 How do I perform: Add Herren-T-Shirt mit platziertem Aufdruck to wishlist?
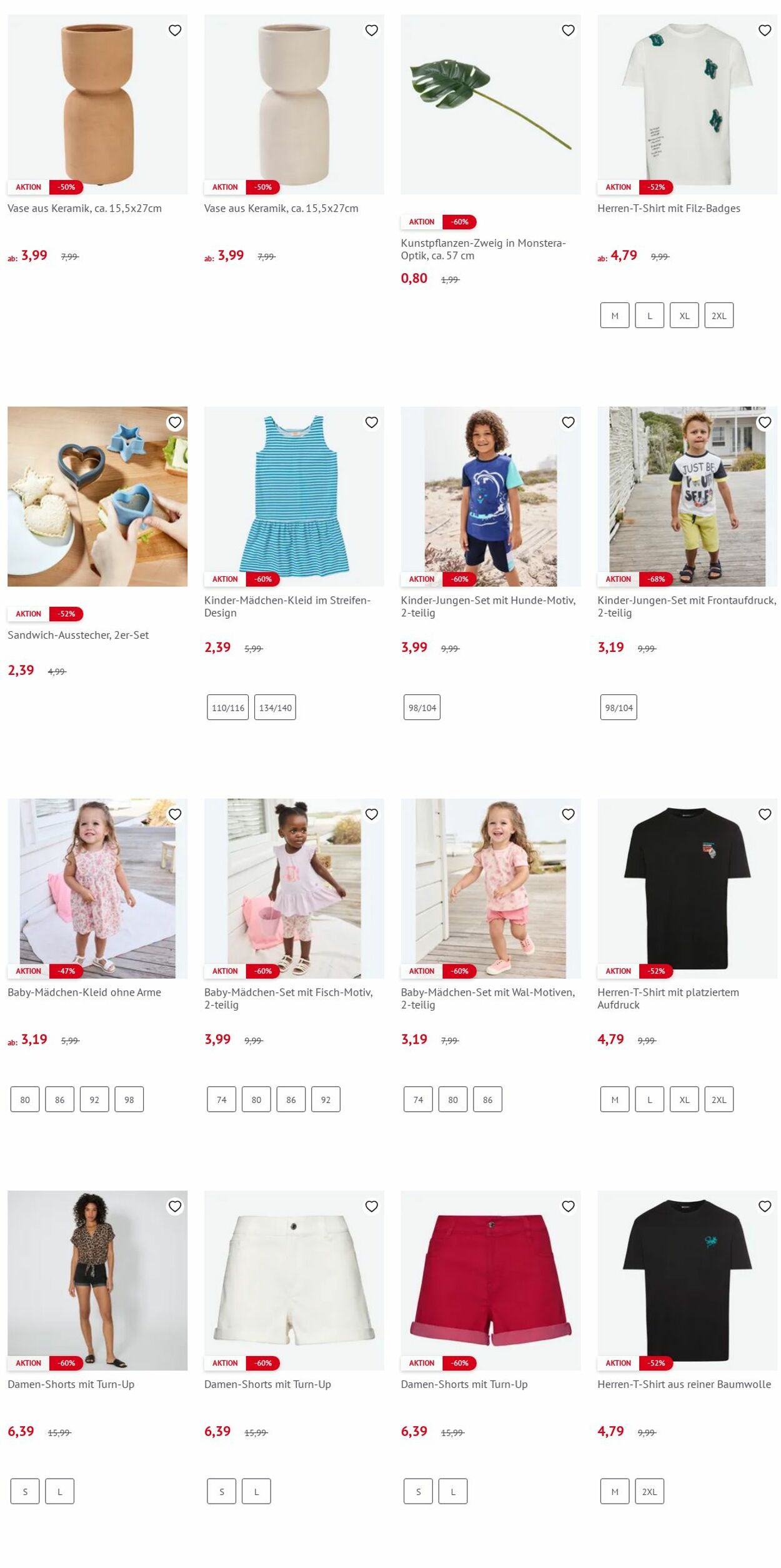[764, 814]
